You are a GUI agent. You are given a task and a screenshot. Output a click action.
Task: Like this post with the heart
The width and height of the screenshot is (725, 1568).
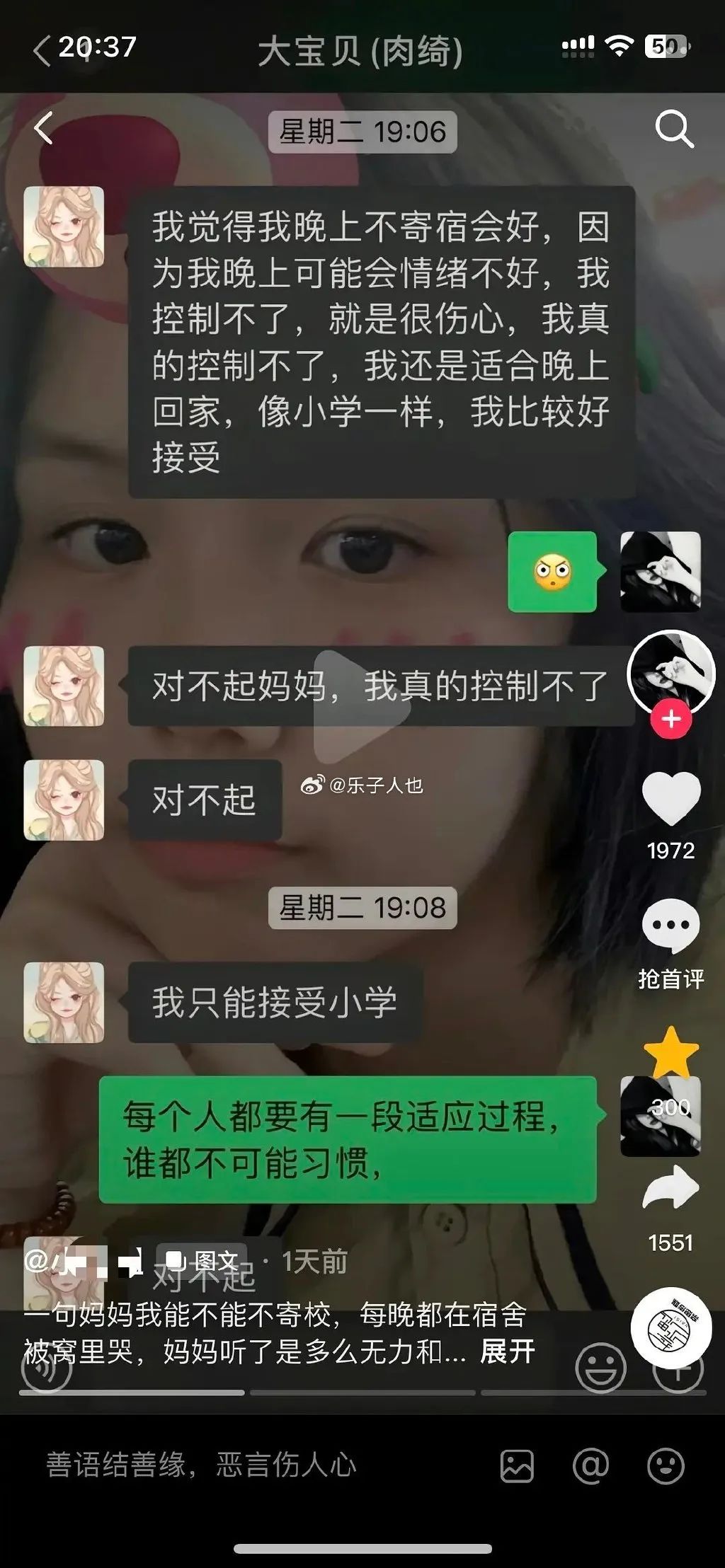670,800
